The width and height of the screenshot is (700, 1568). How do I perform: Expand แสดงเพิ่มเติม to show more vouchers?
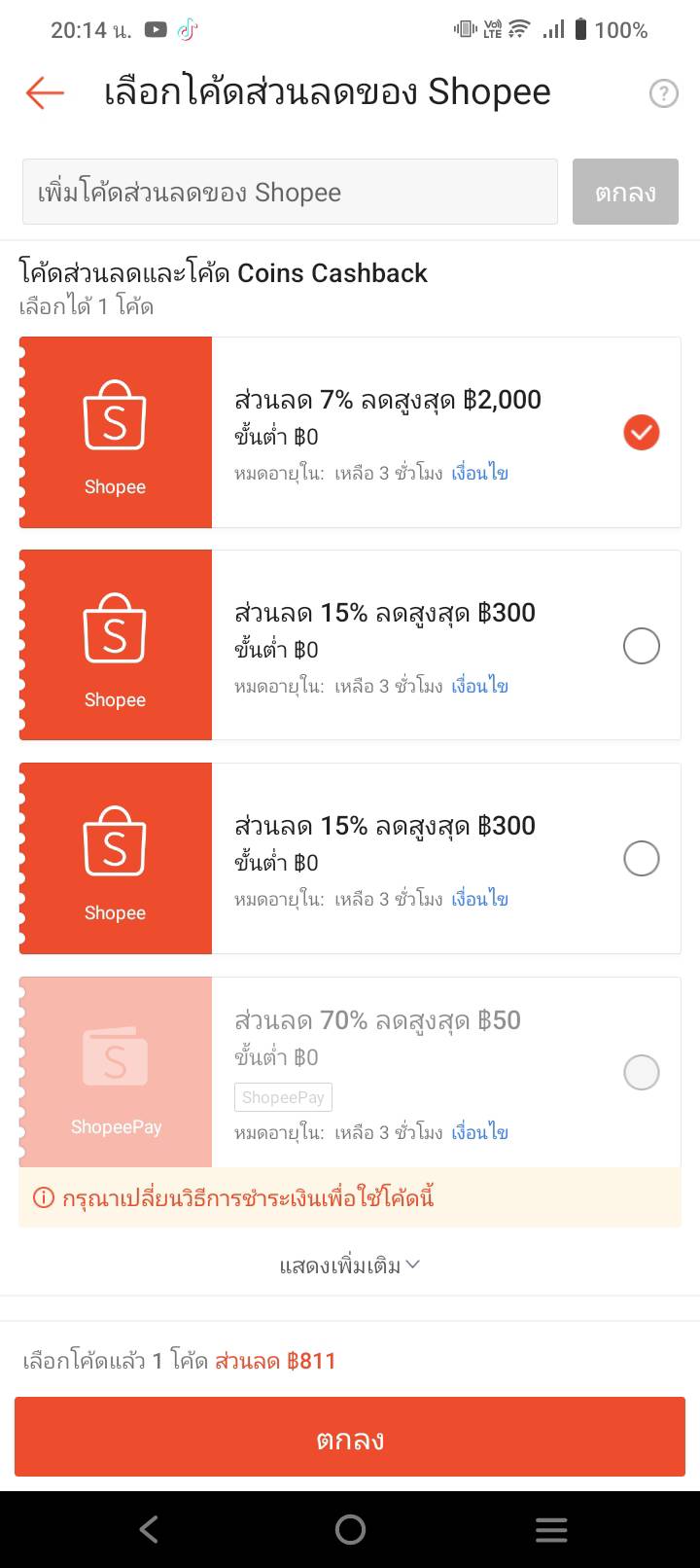(x=350, y=1265)
